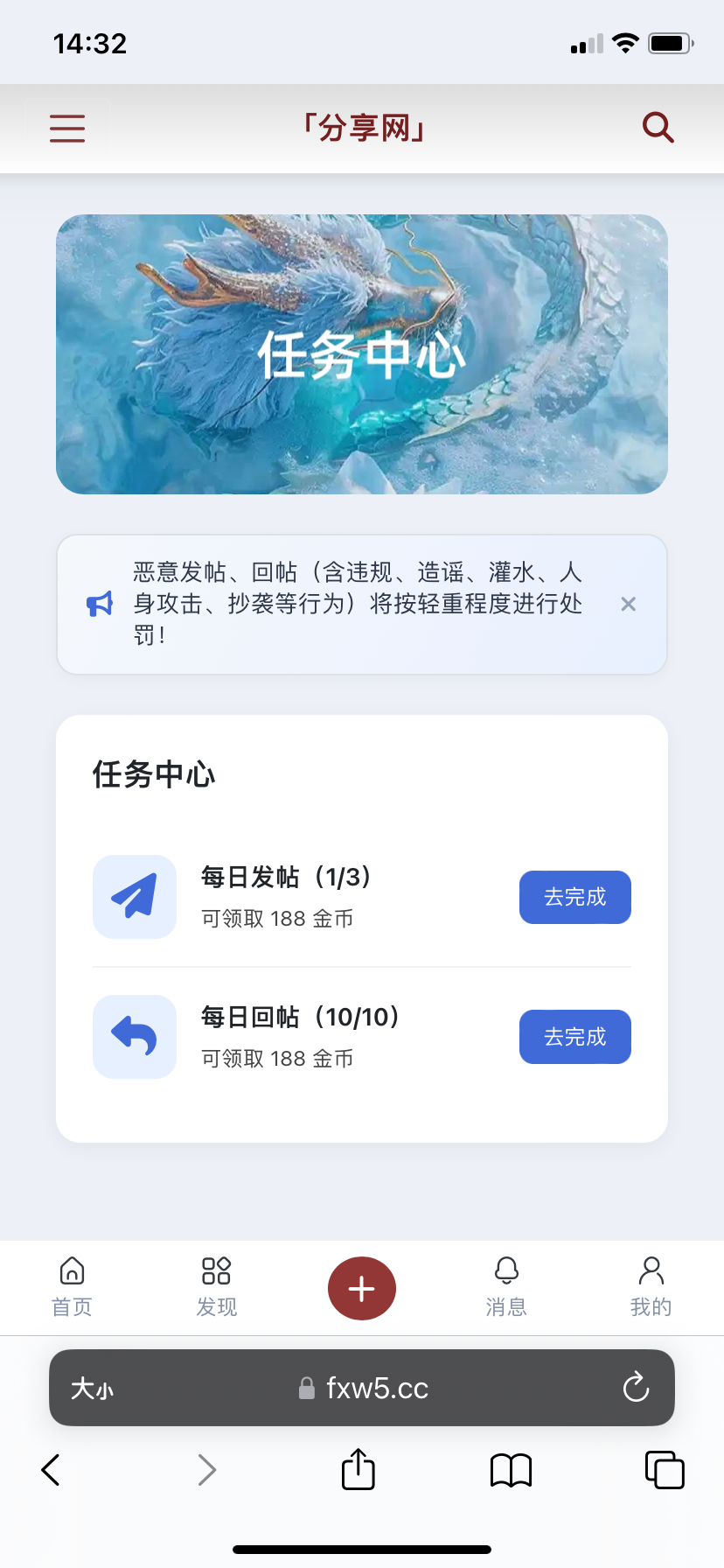The image size is (724, 1568).
Task: Open the hamburger drawer menu
Action: coord(67,128)
